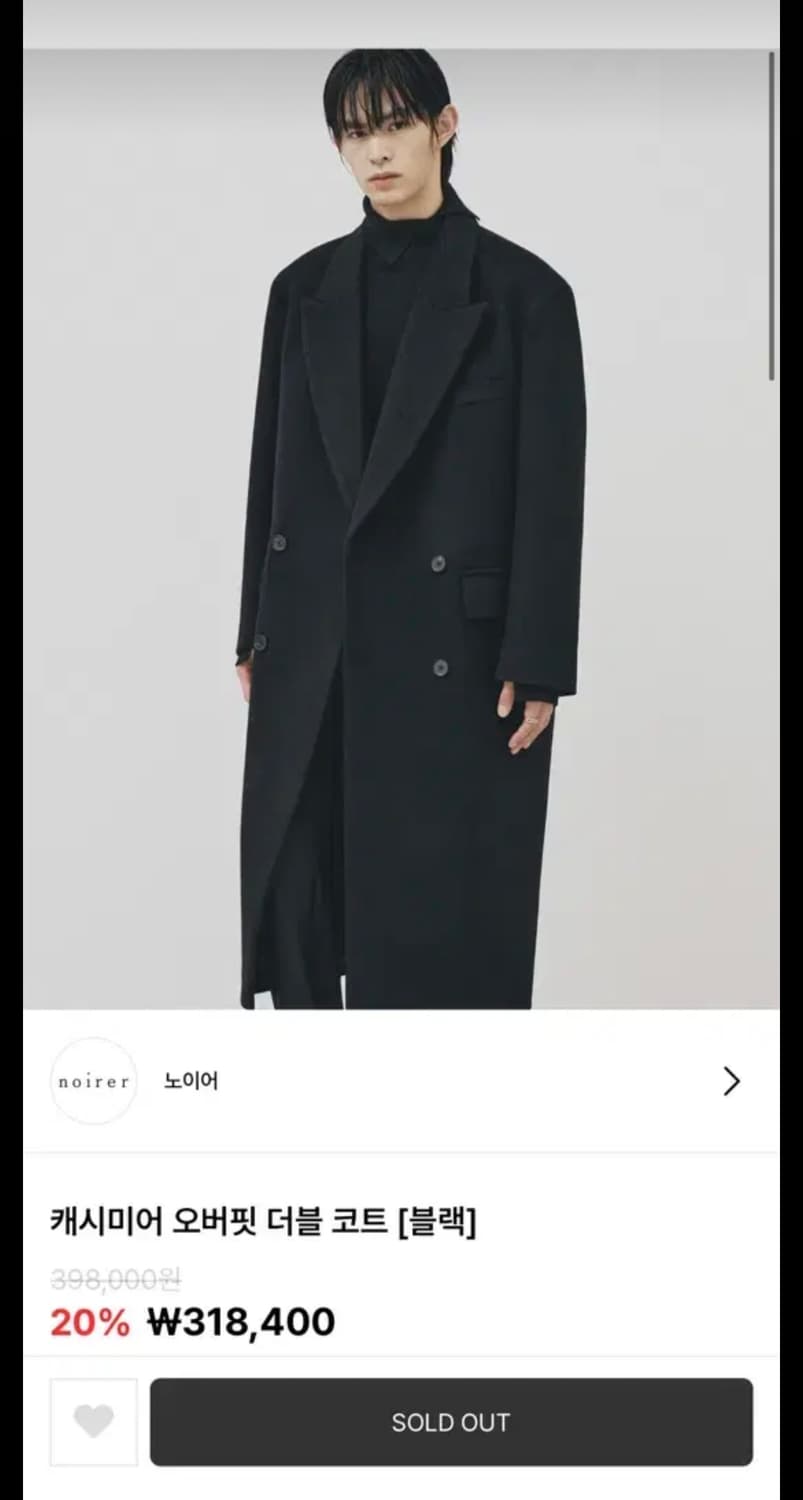Viewport: 803px width, 1500px height.
Task: Select the product photo of the model
Action: pyautogui.click(x=400, y=500)
